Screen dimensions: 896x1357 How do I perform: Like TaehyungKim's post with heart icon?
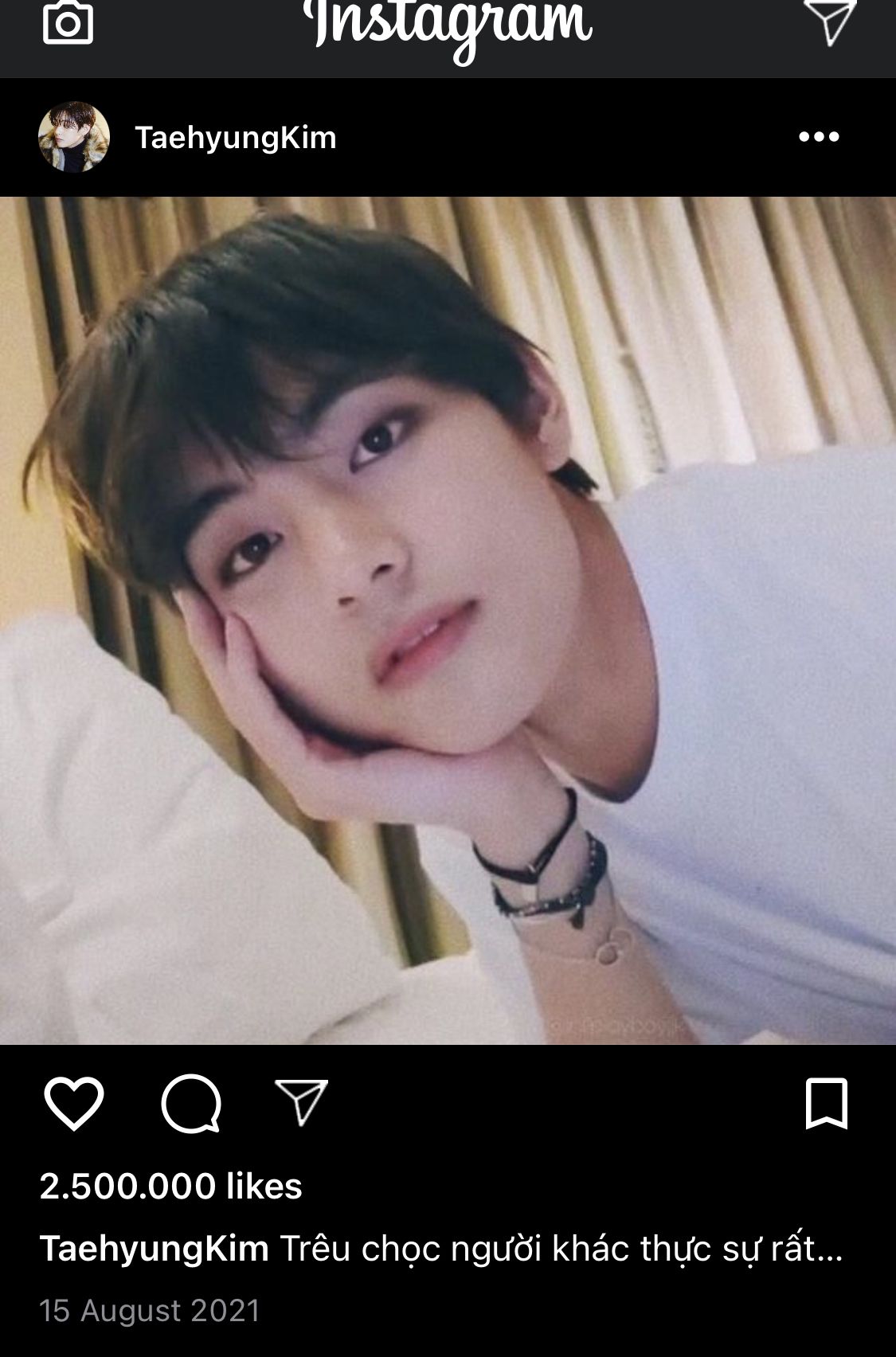coord(74,1104)
